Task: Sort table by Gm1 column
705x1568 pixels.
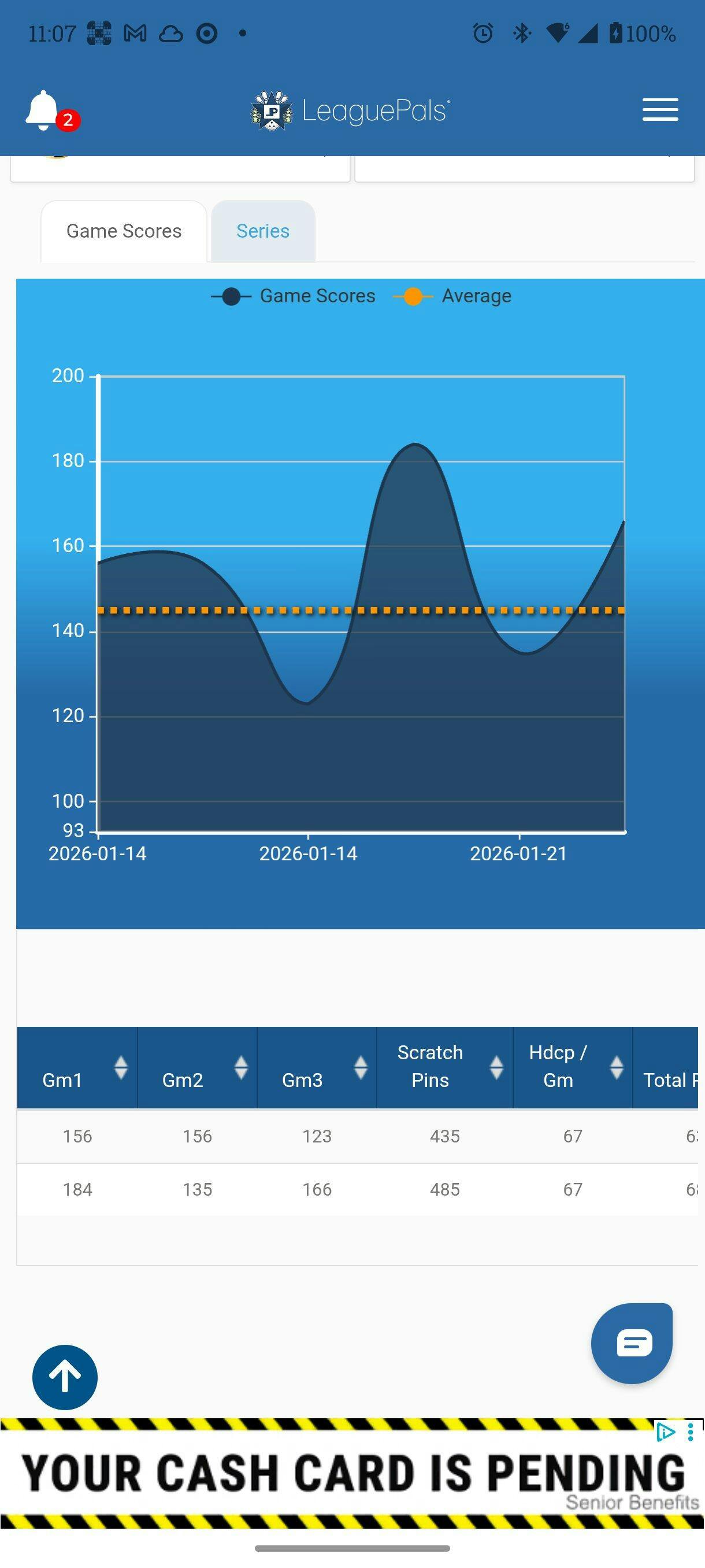Action: (x=77, y=1068)
